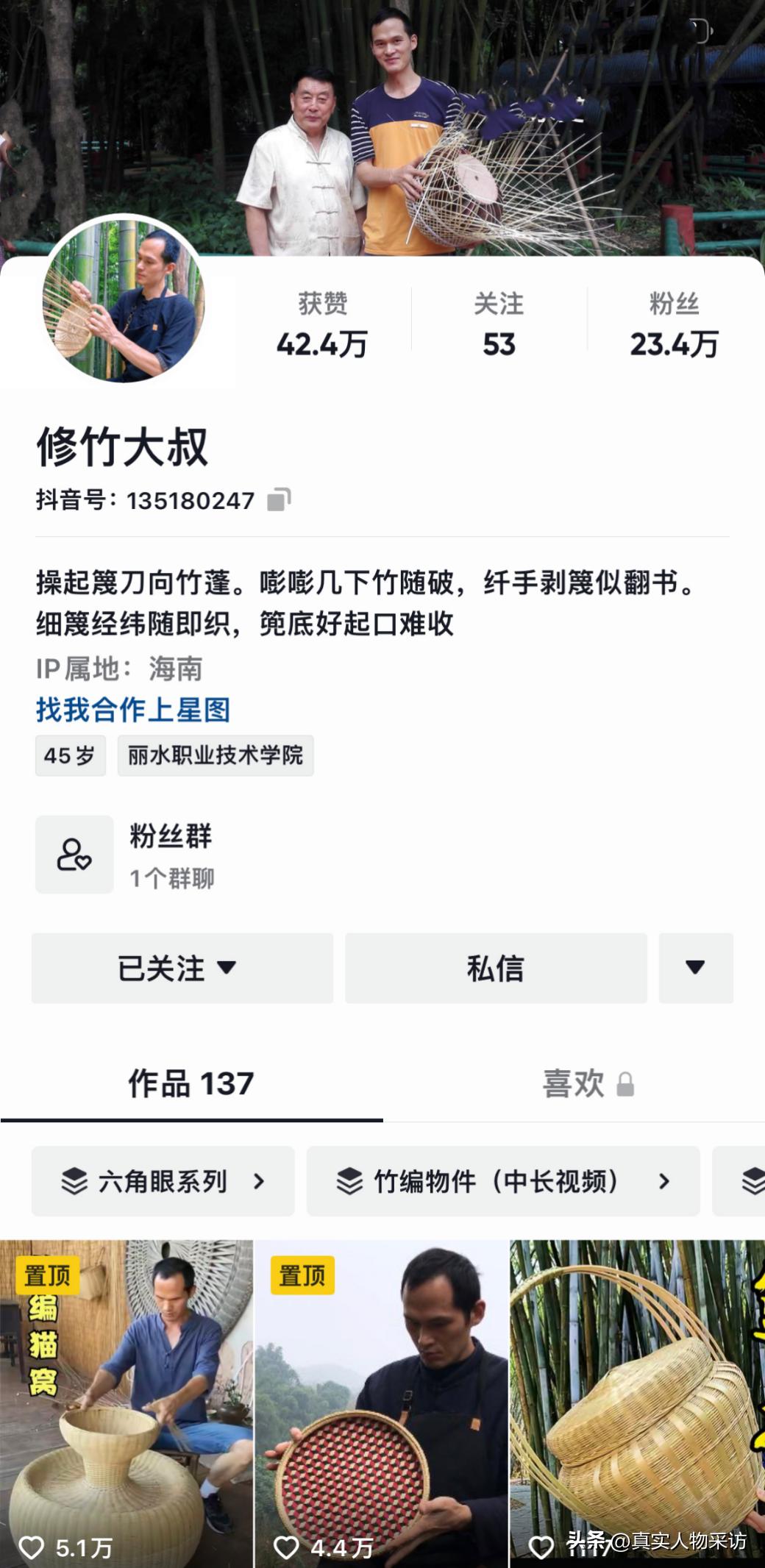765x1568 pixels.
Task: Select the 45岁 age tag
Action: point(70,755)
